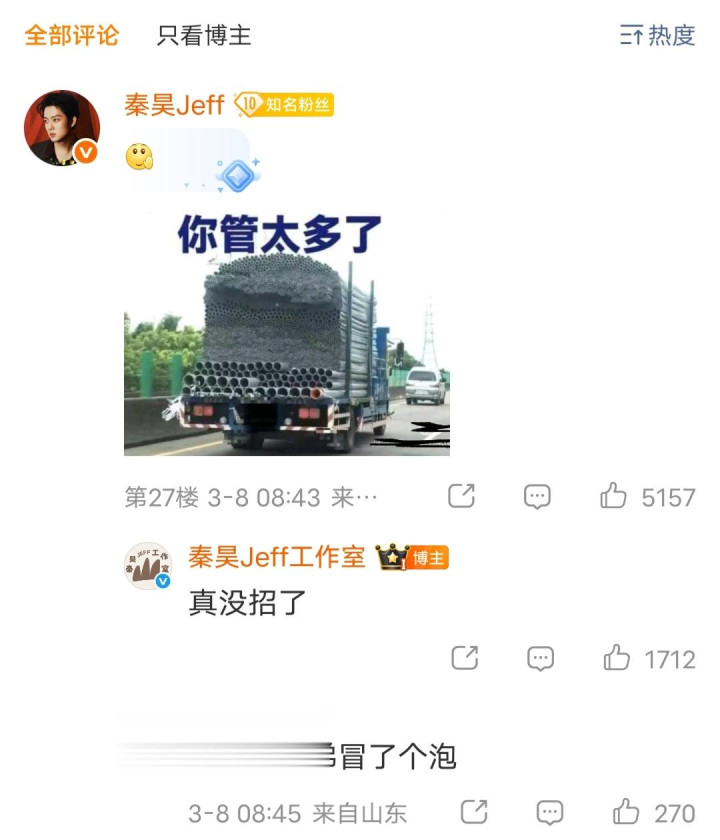Open the 秦昊Jeff工作室 username link

pos(277,557)
